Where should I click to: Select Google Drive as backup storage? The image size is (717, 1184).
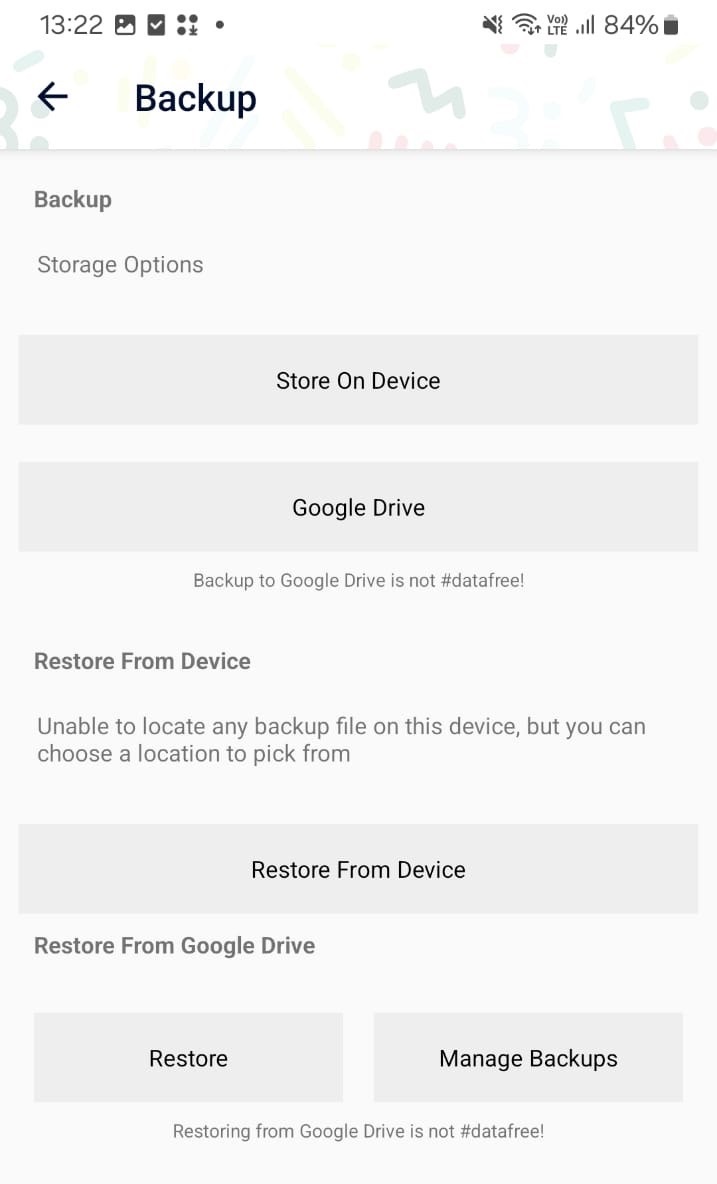point(358,507)
